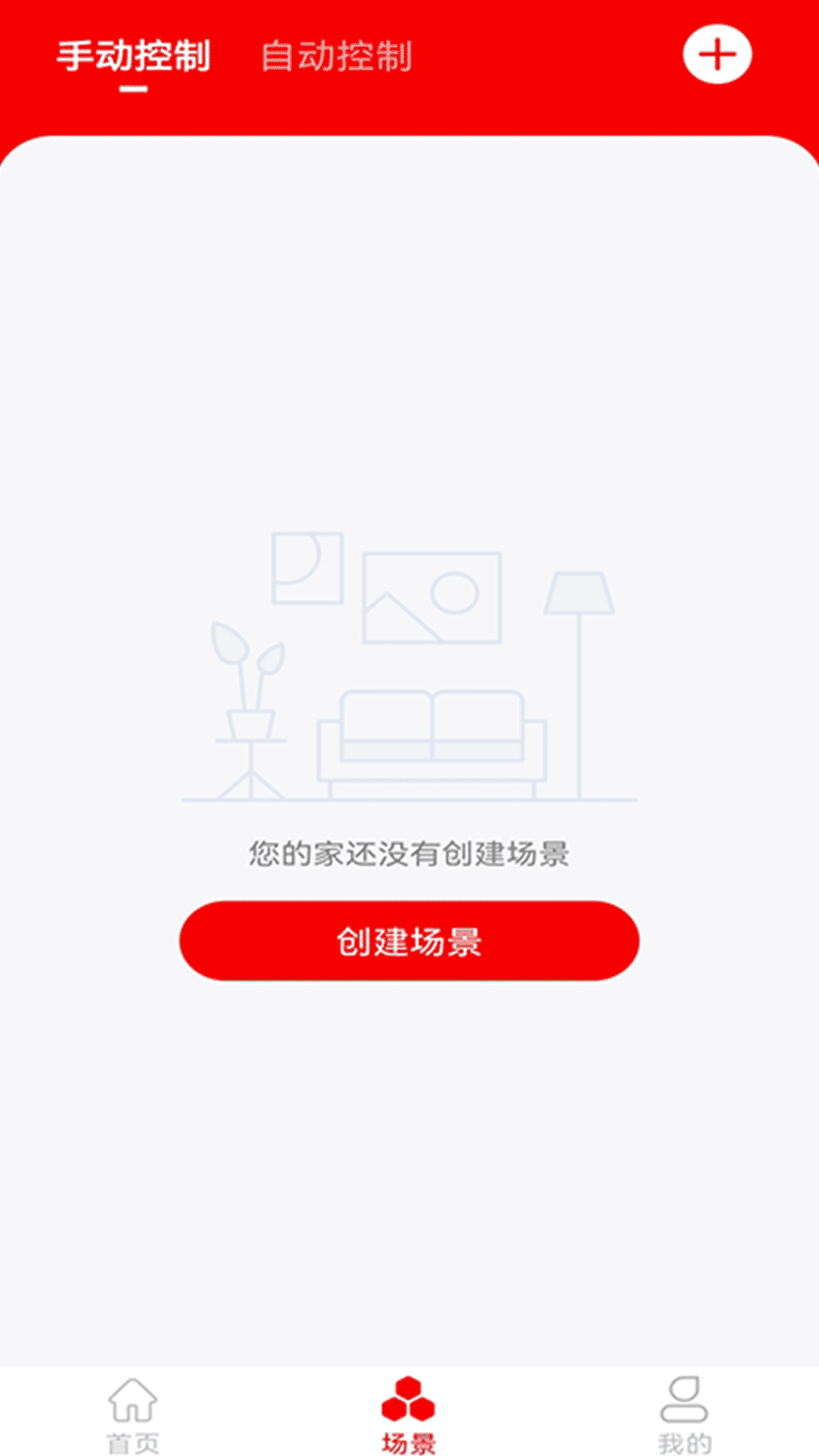The image size is (819, 1456).
Task: Tap the plus icon to add a scene
Action: click(717, 55)
